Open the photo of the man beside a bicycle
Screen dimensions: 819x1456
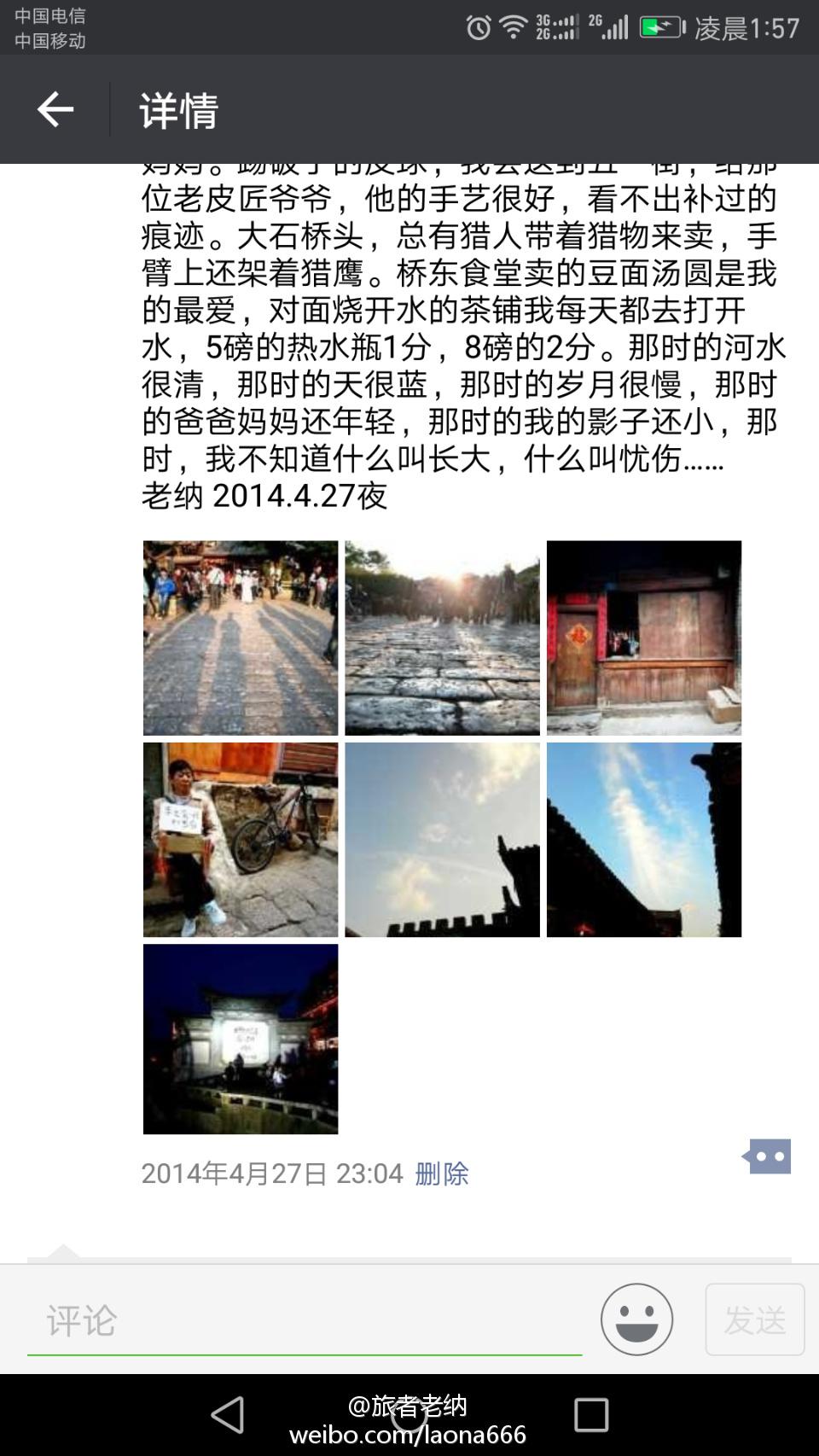point(241,840)
